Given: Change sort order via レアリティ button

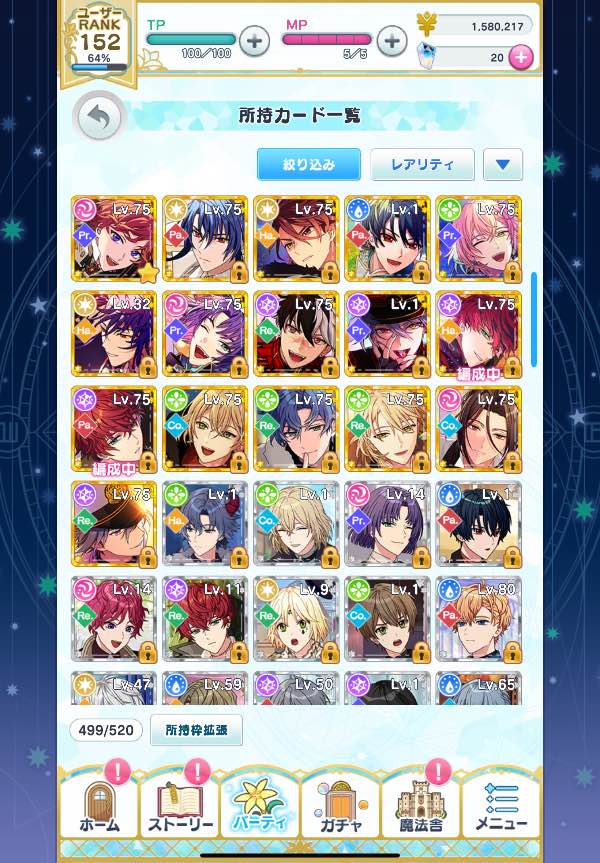Looking at the screenshot, I should pyautogui.click(x=422, y=164).
